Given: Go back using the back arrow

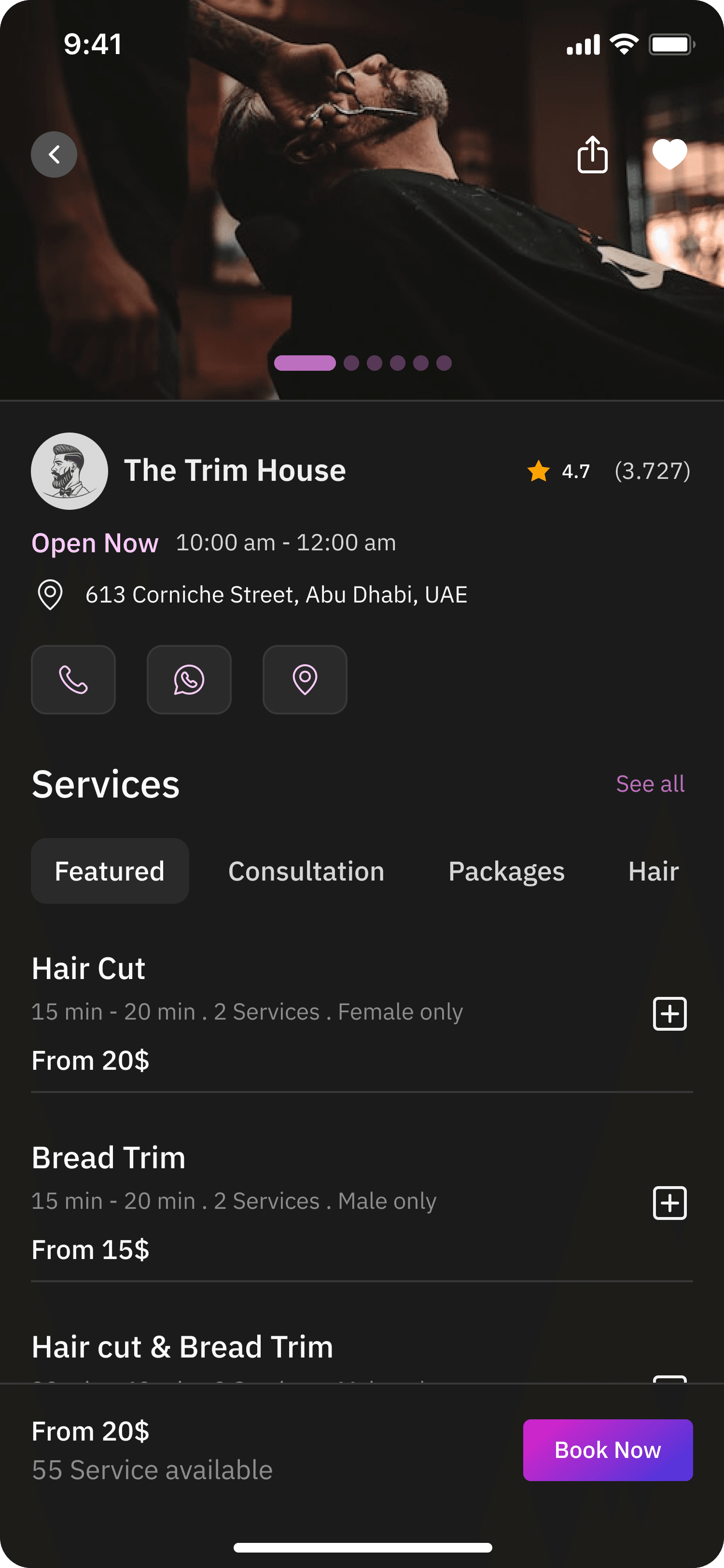Looking at the screenshot, I should tap(54, 154).
